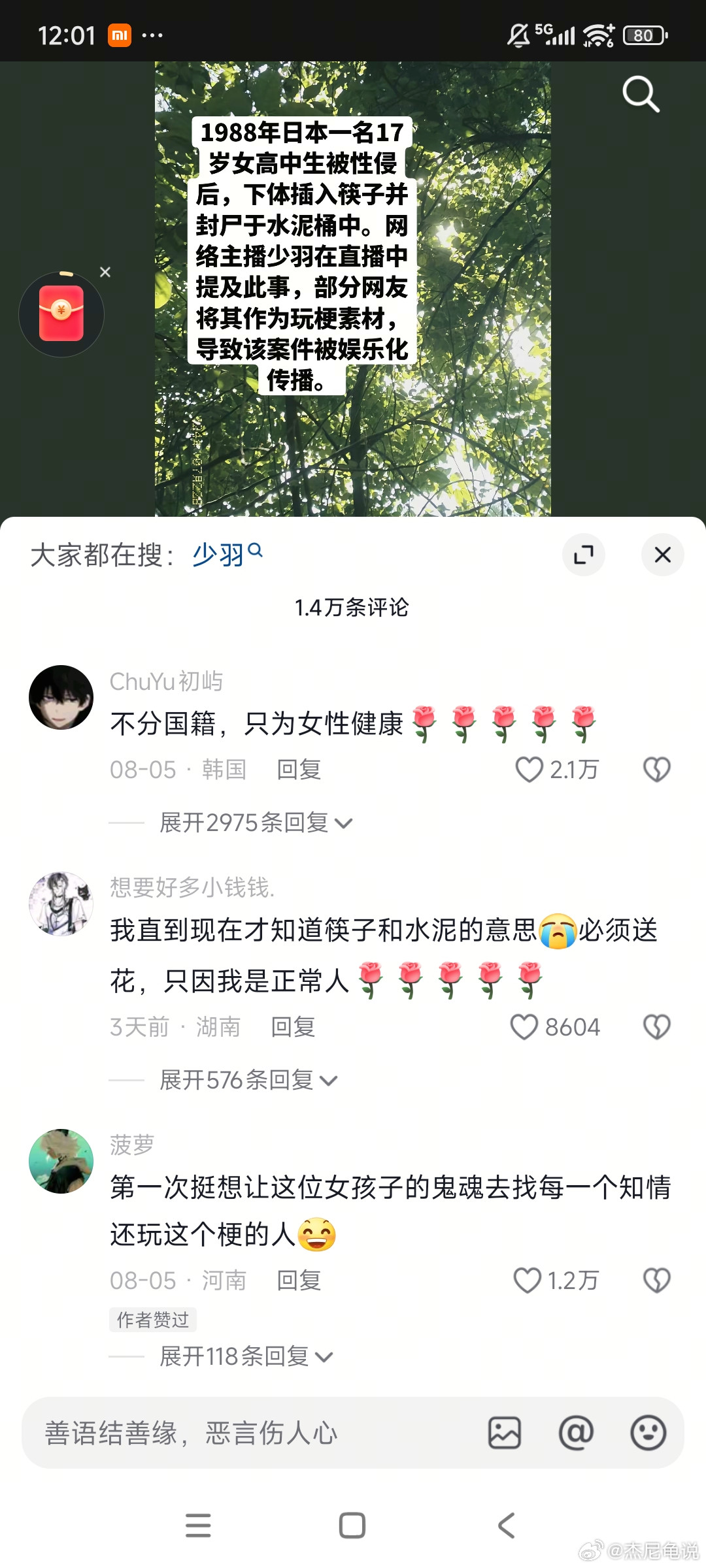706x1568 pixels.
Task: Close the comments panel
Action: (x=663, y=555)
